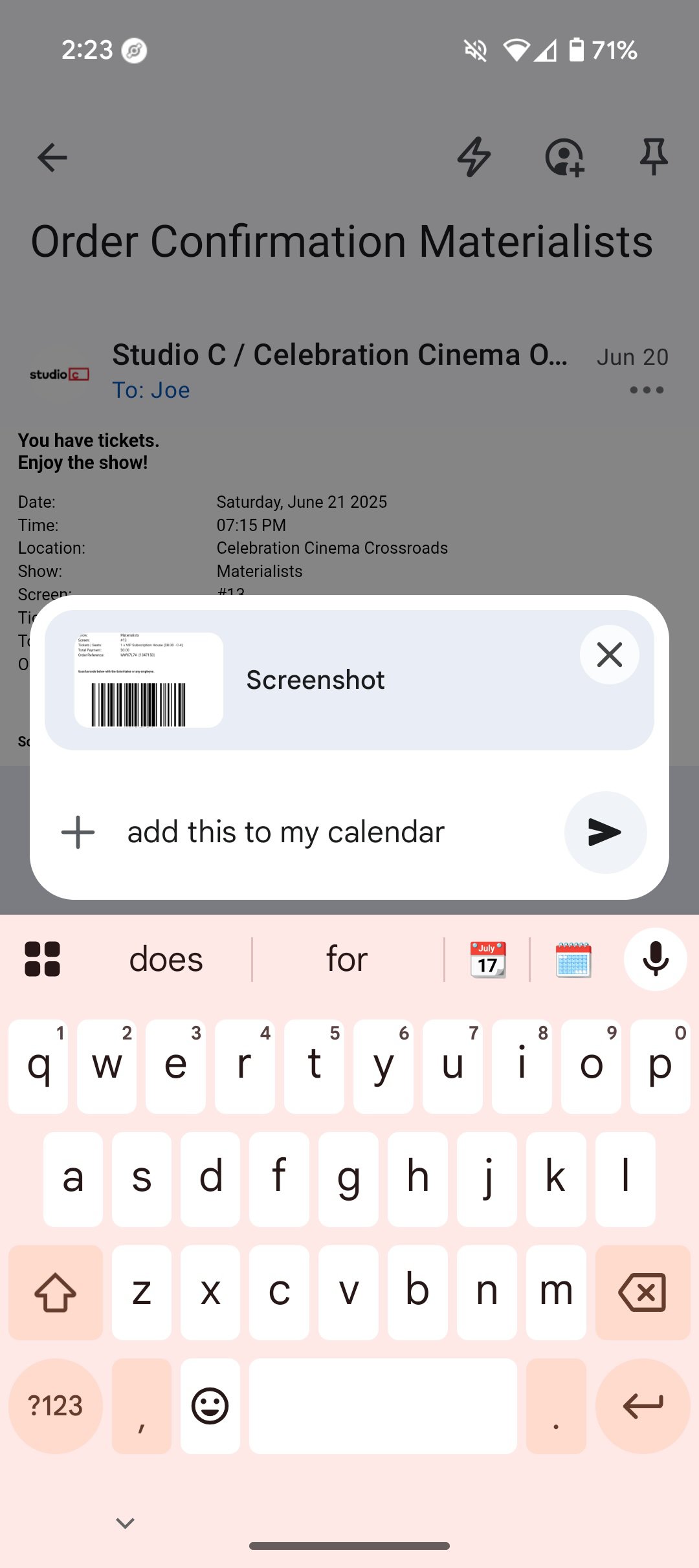Viewport: 699px width, 1568px height.
Task: Go back from the email
Action: click(x=52, y=157)
